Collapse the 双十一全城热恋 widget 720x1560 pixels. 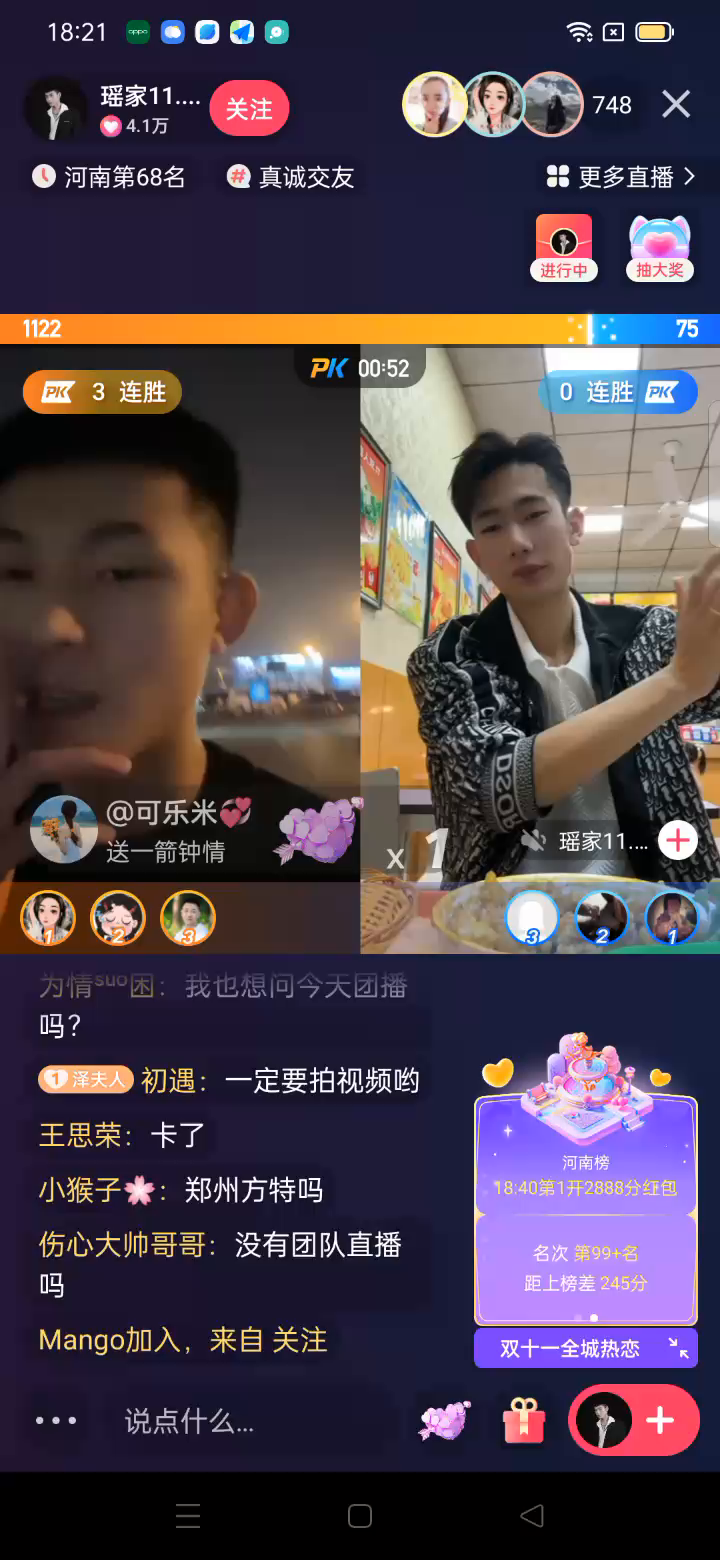(x=678, y=1348)
